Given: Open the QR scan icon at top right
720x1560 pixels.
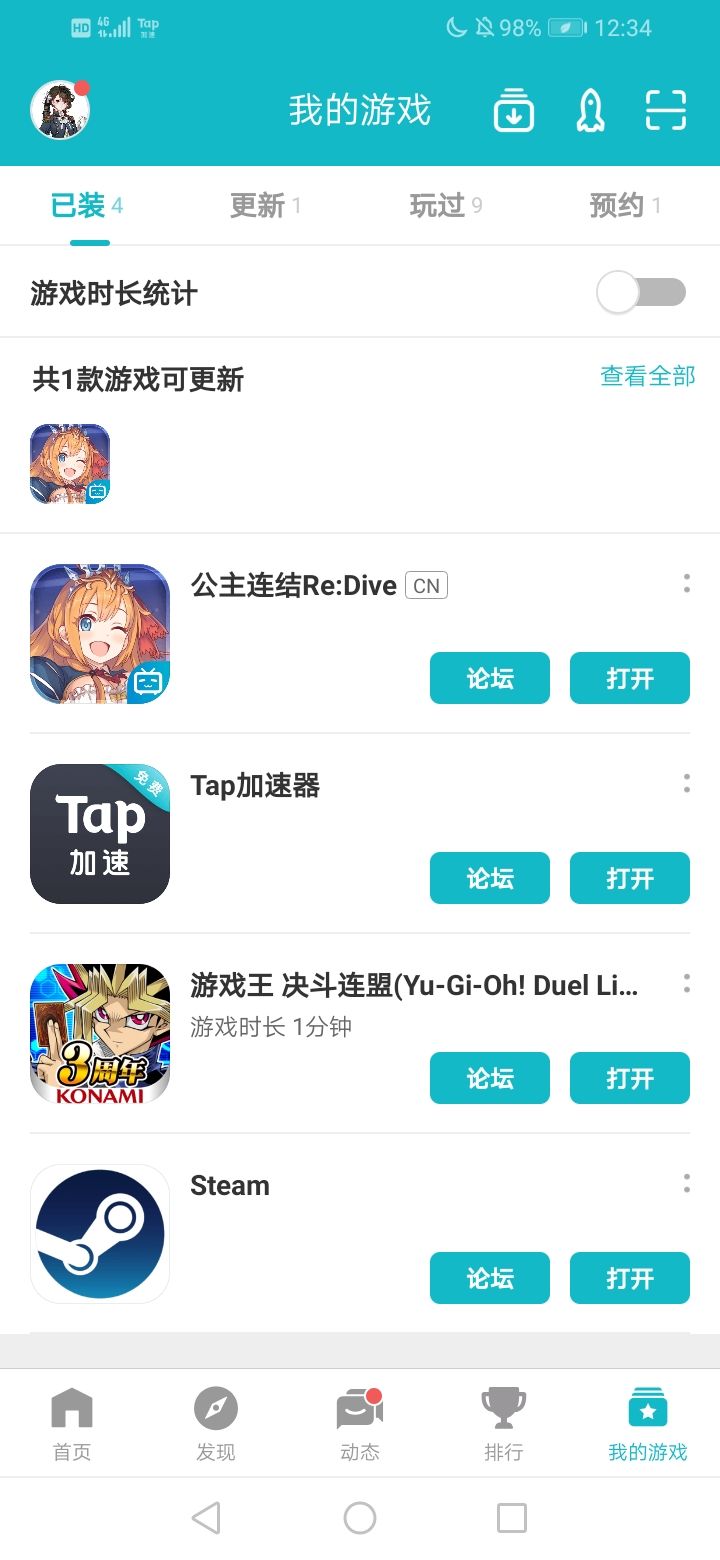Looking at the screenshot, I should coord(664,110).
